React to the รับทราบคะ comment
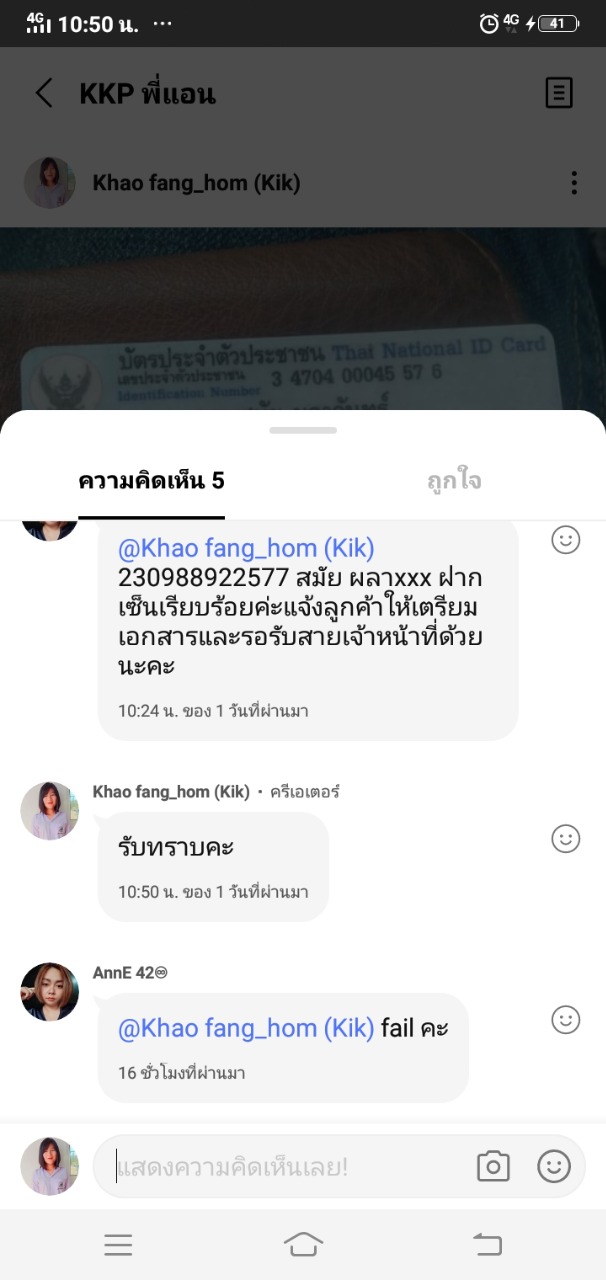 [566, 838]
